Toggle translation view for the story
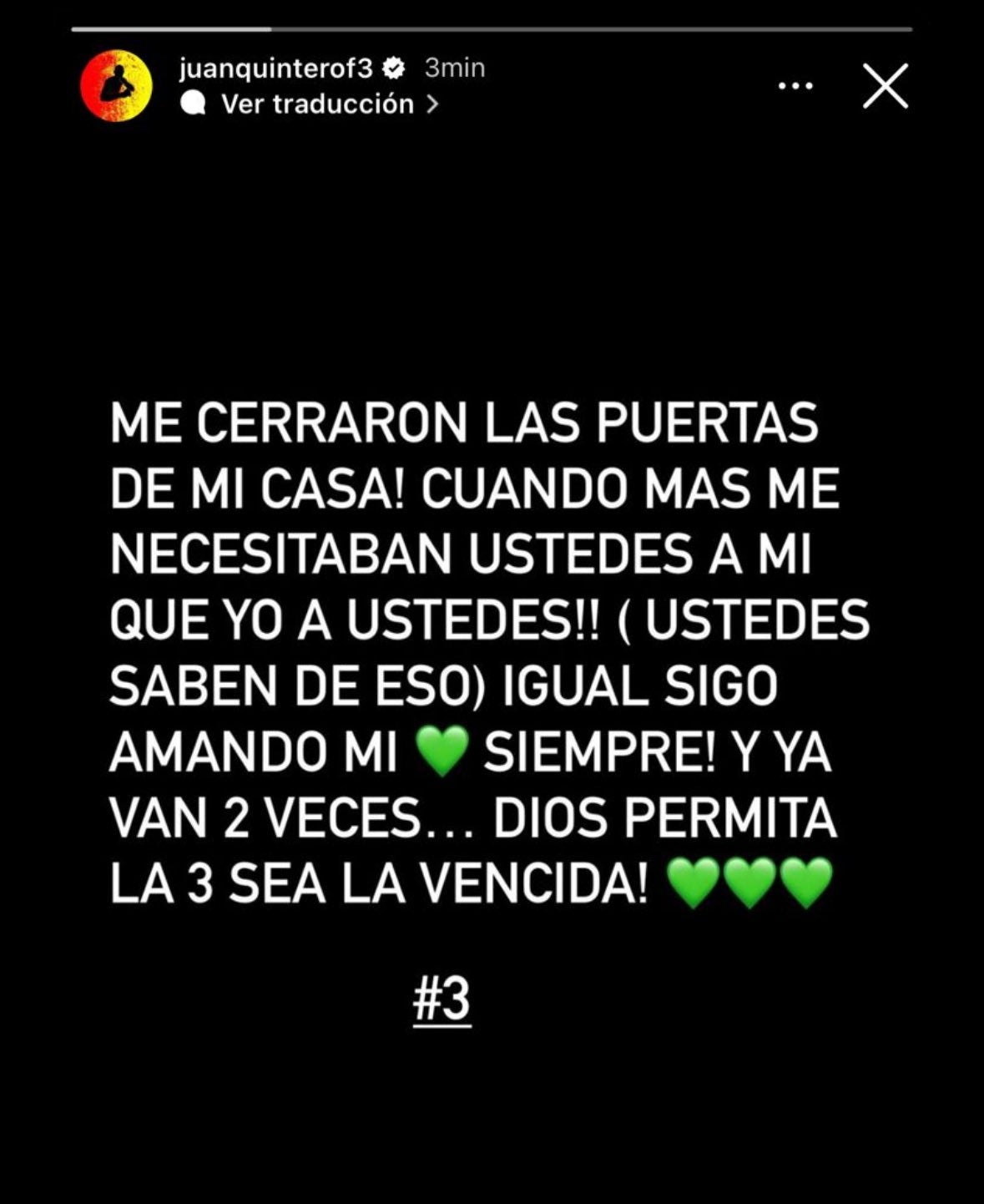 click(x=317, y=104)
